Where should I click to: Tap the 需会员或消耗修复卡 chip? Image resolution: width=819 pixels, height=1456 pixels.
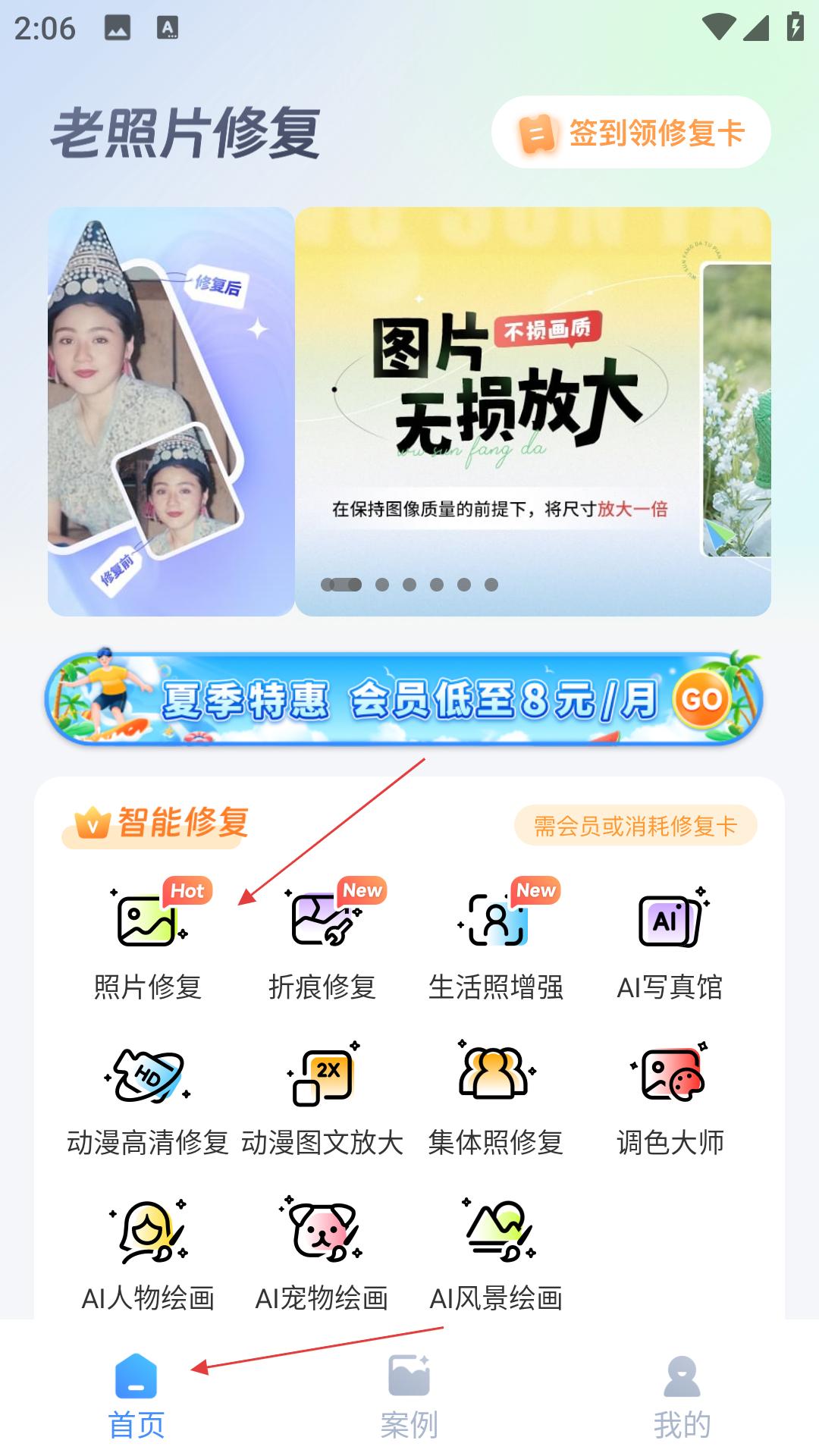tap(635, 825)
